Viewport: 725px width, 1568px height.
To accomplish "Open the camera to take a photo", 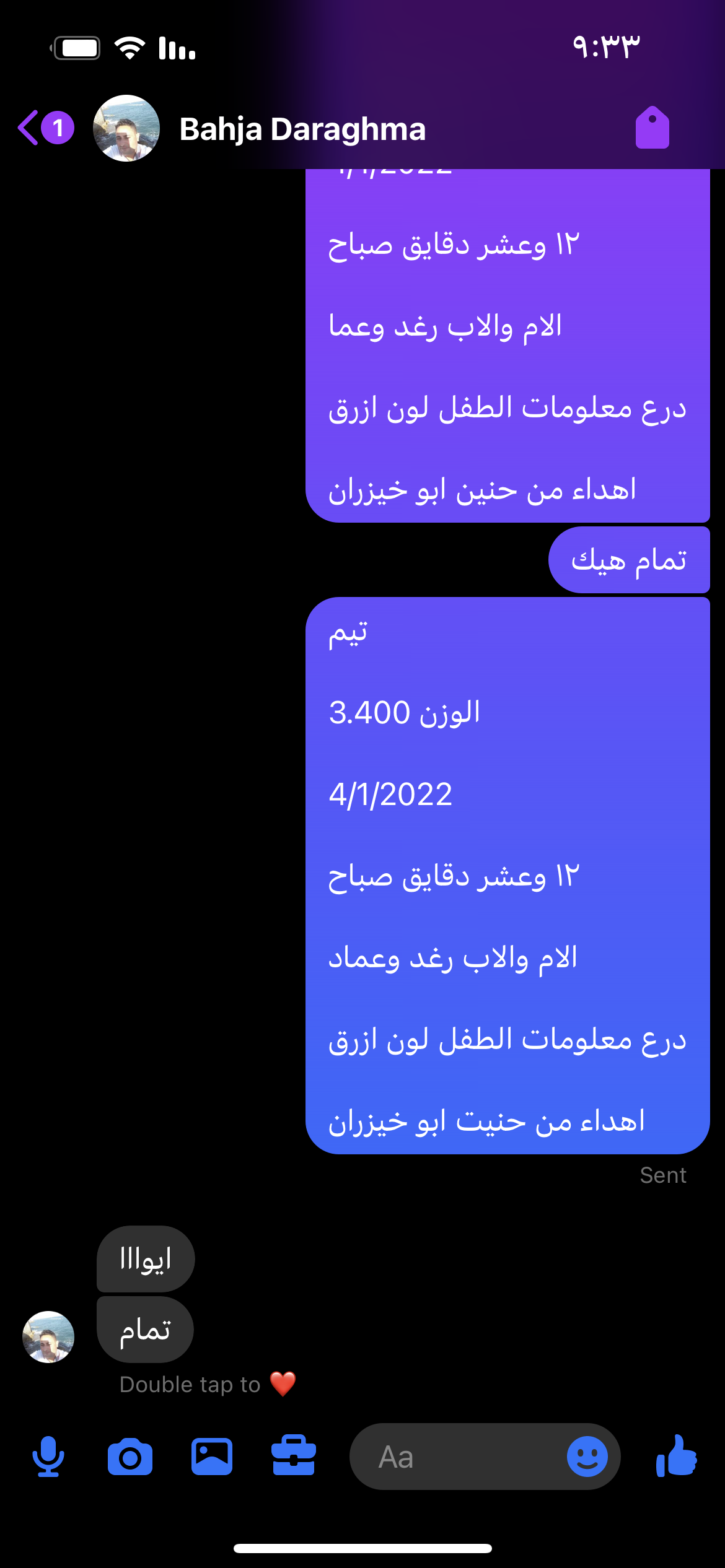I will 130,1457.
